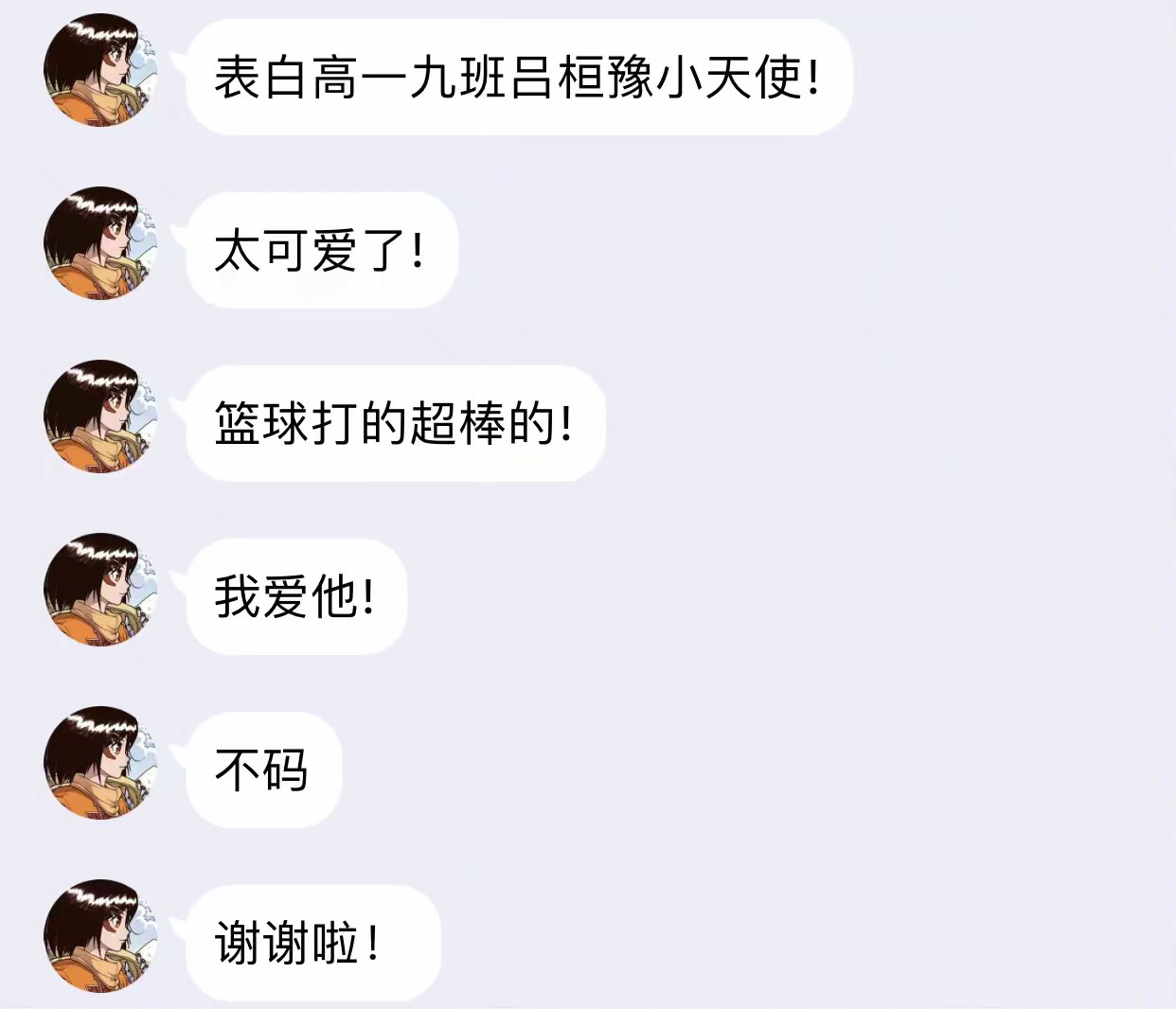Tap the avatar next to "太可爱了!"

click(99, 243)
